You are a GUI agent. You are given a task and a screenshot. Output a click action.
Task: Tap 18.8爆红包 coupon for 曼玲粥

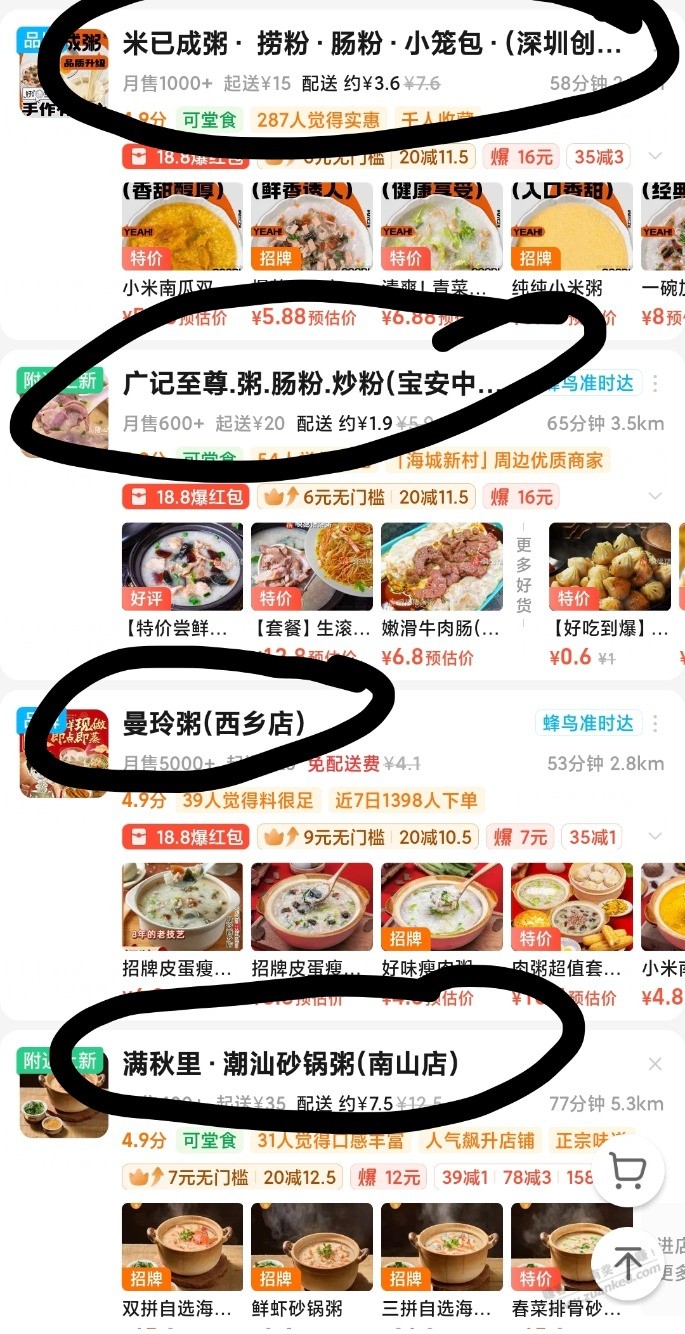(184, 836)
